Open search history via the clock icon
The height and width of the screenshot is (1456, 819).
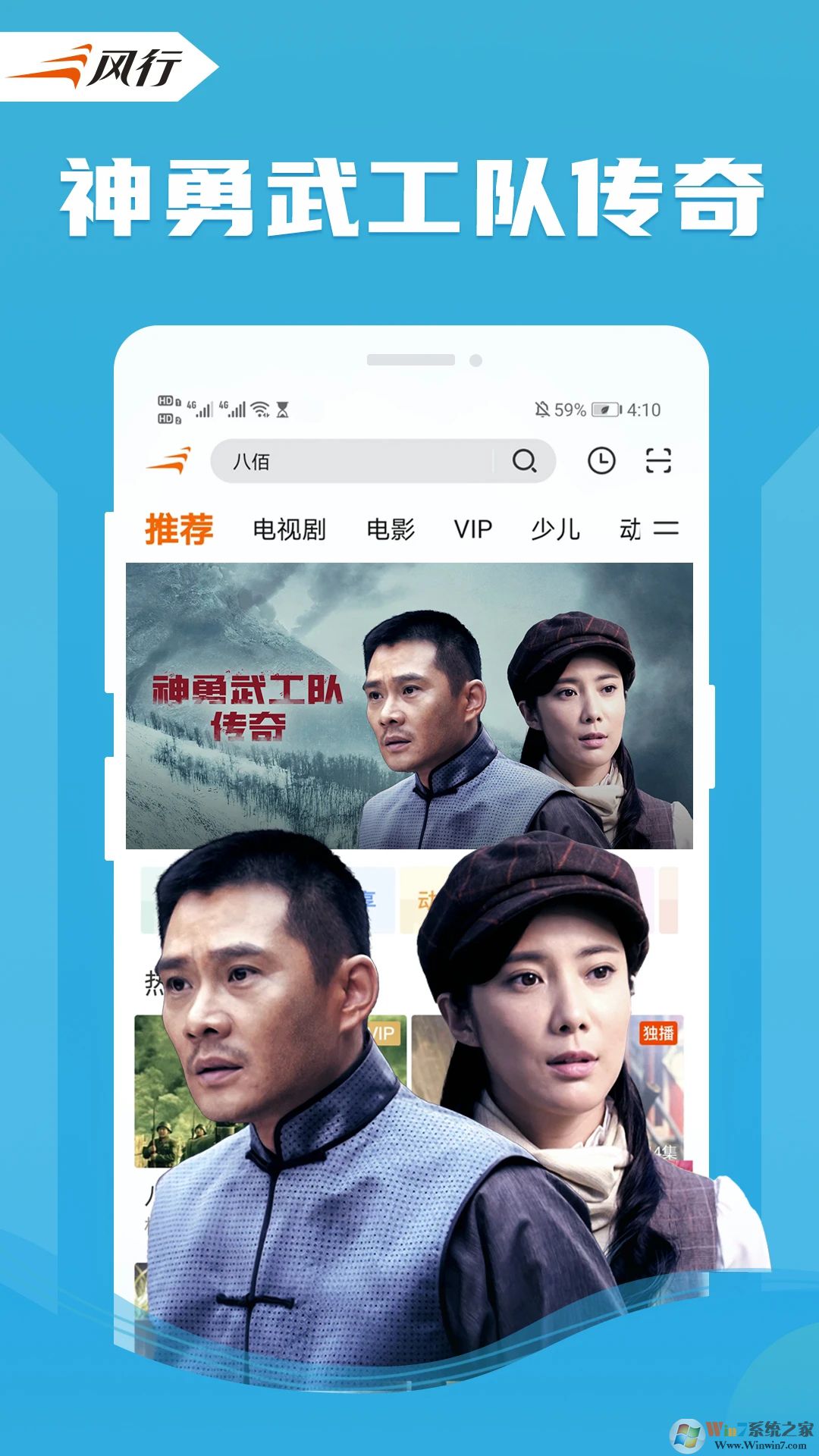[601, 459]
